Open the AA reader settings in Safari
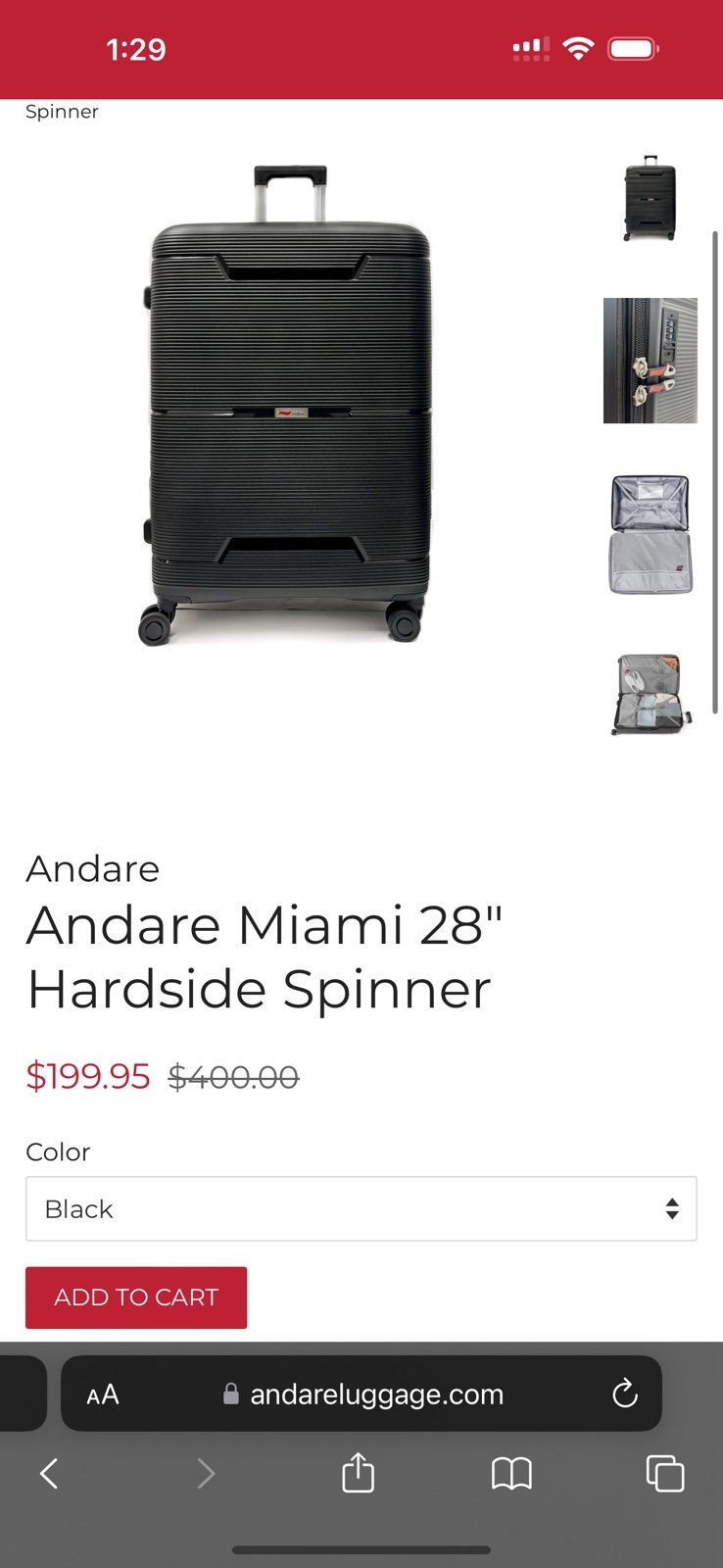The width and height of the screenshot is (723, 1568). [103, 1395]
